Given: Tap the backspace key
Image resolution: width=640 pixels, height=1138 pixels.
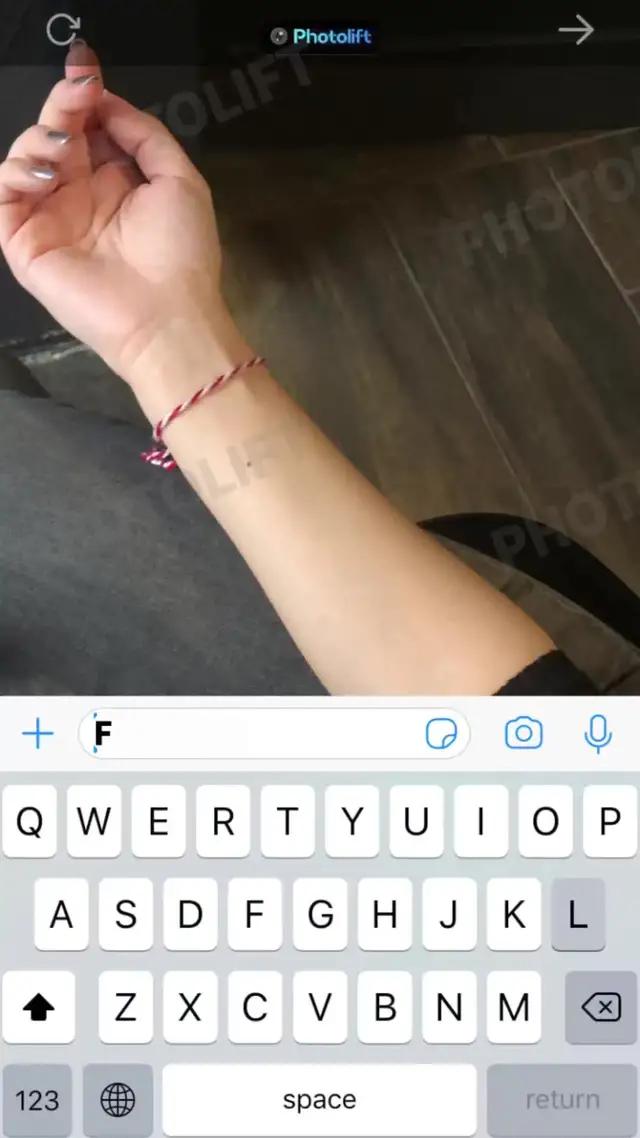Looking at the screenshot, I should click(x=600, y=1007).
